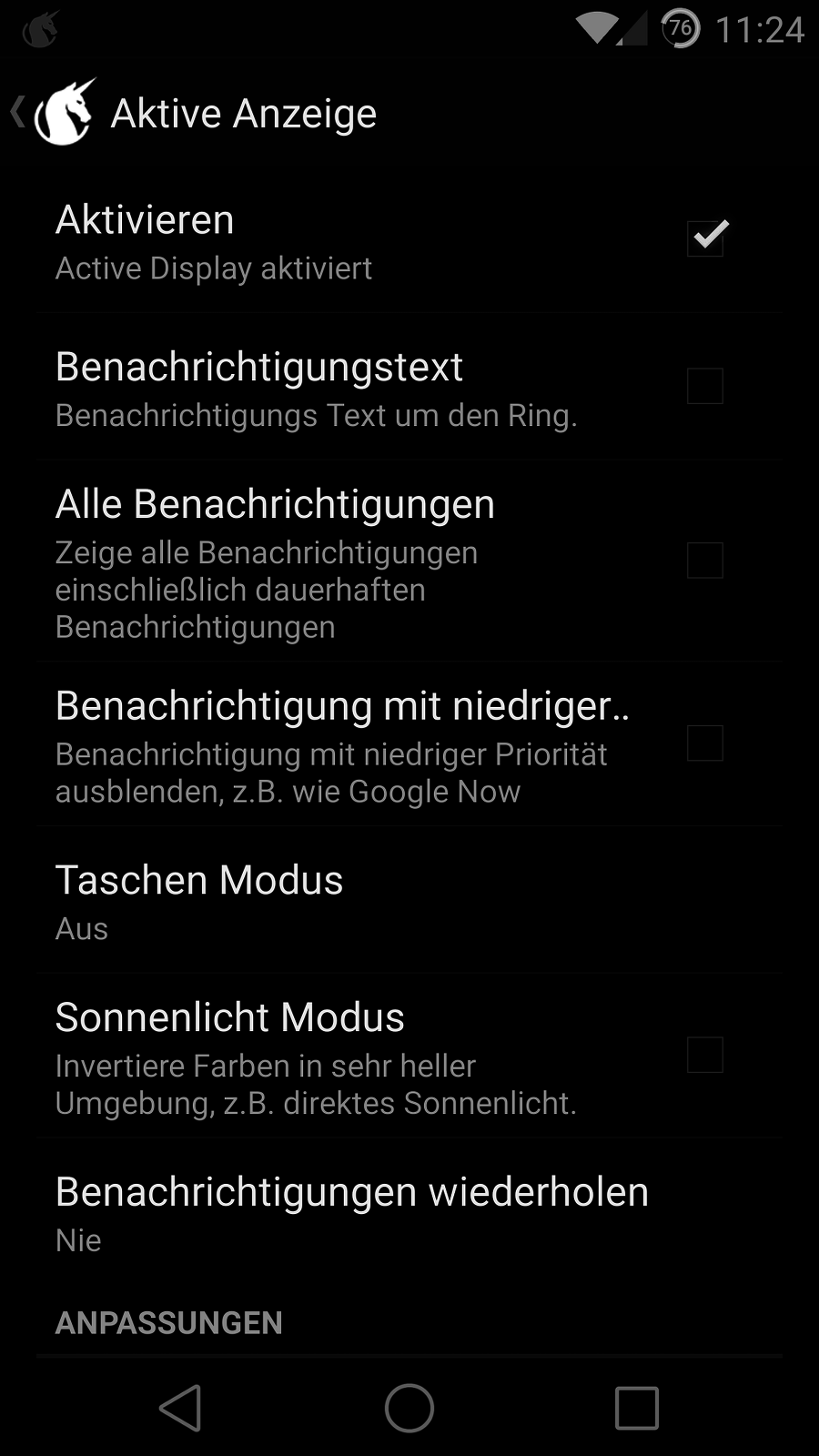The image size is (819, 1456).
Task: Uncheck the Aktivieren checkbox
Action: (705, 238)
